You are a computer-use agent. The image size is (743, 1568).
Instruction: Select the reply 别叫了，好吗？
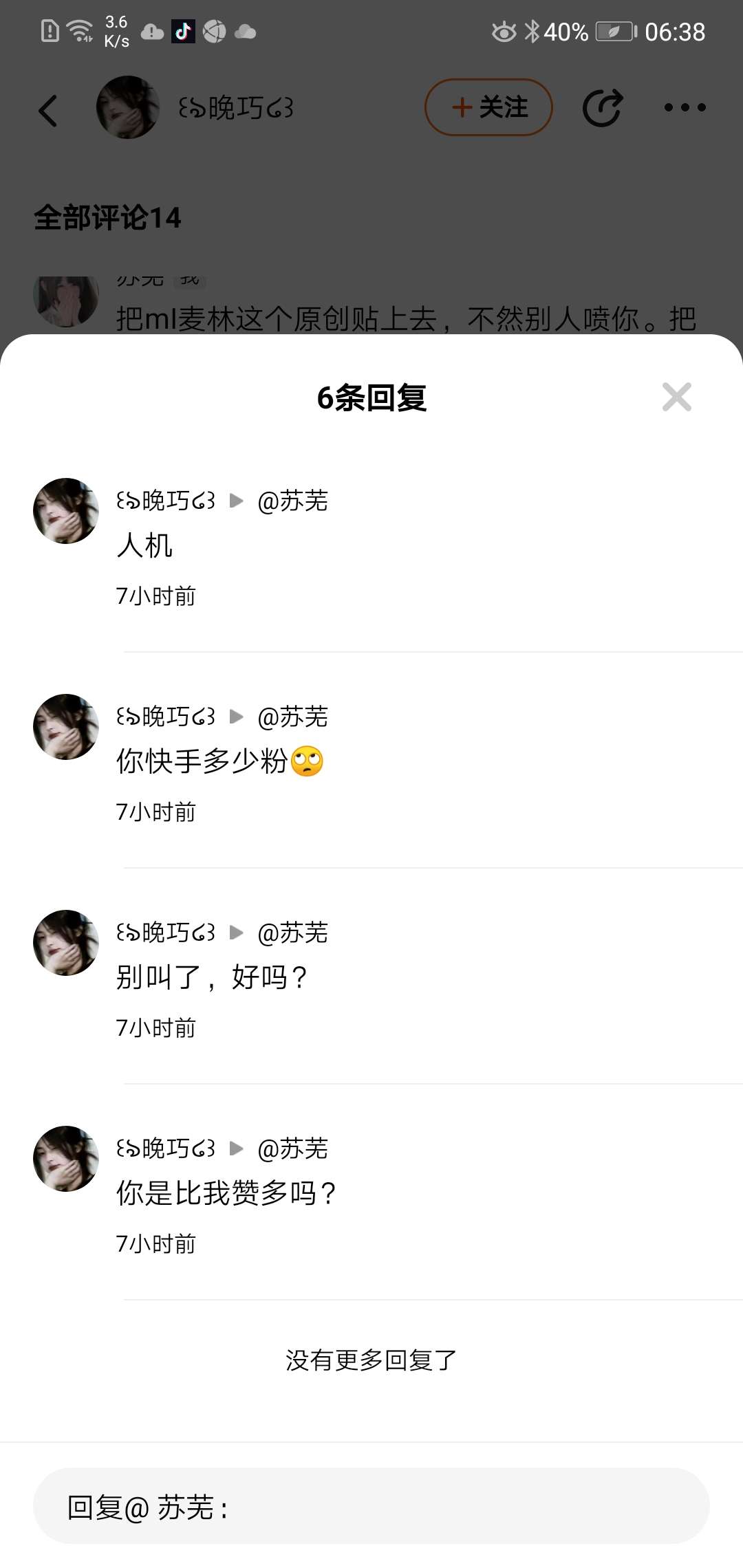coord(212,977)
